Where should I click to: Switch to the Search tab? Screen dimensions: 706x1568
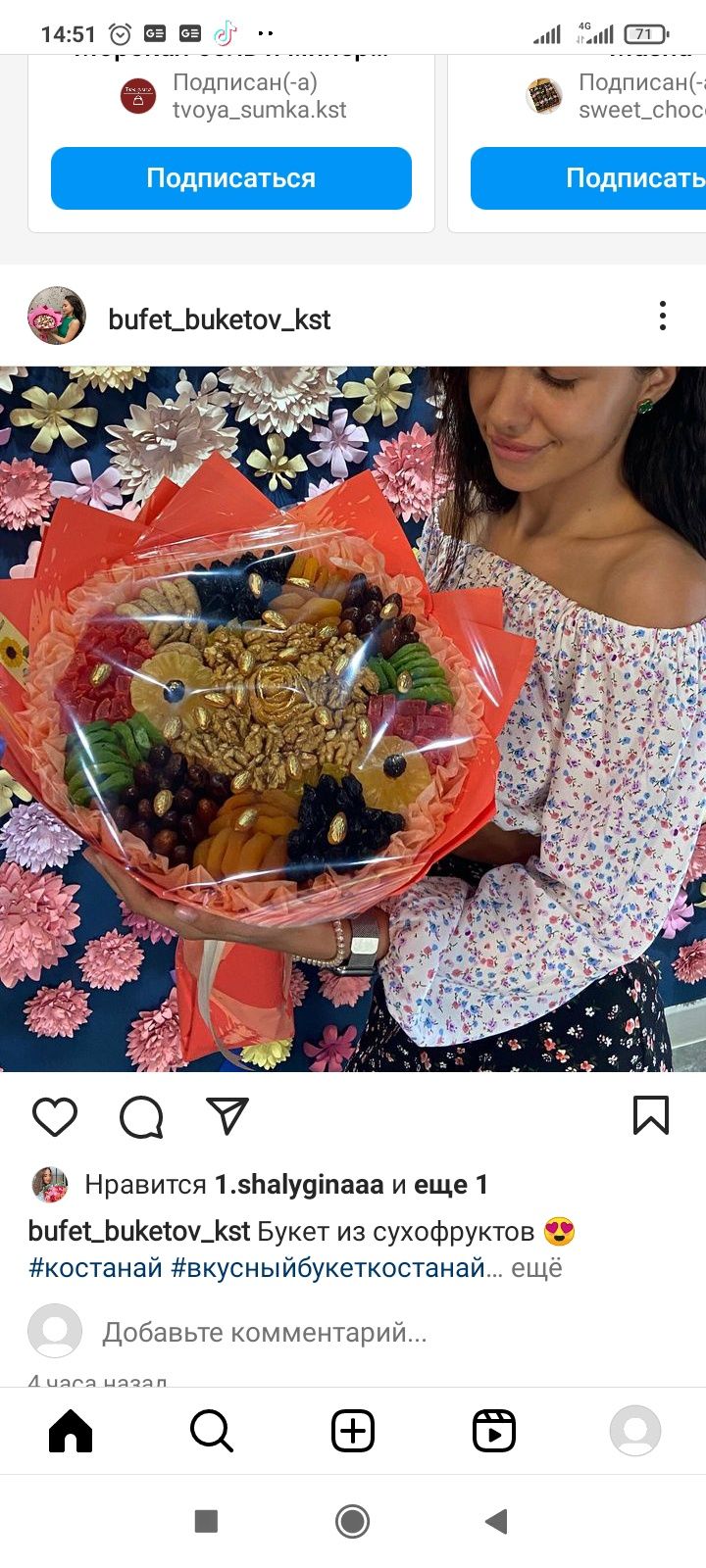212,1431
